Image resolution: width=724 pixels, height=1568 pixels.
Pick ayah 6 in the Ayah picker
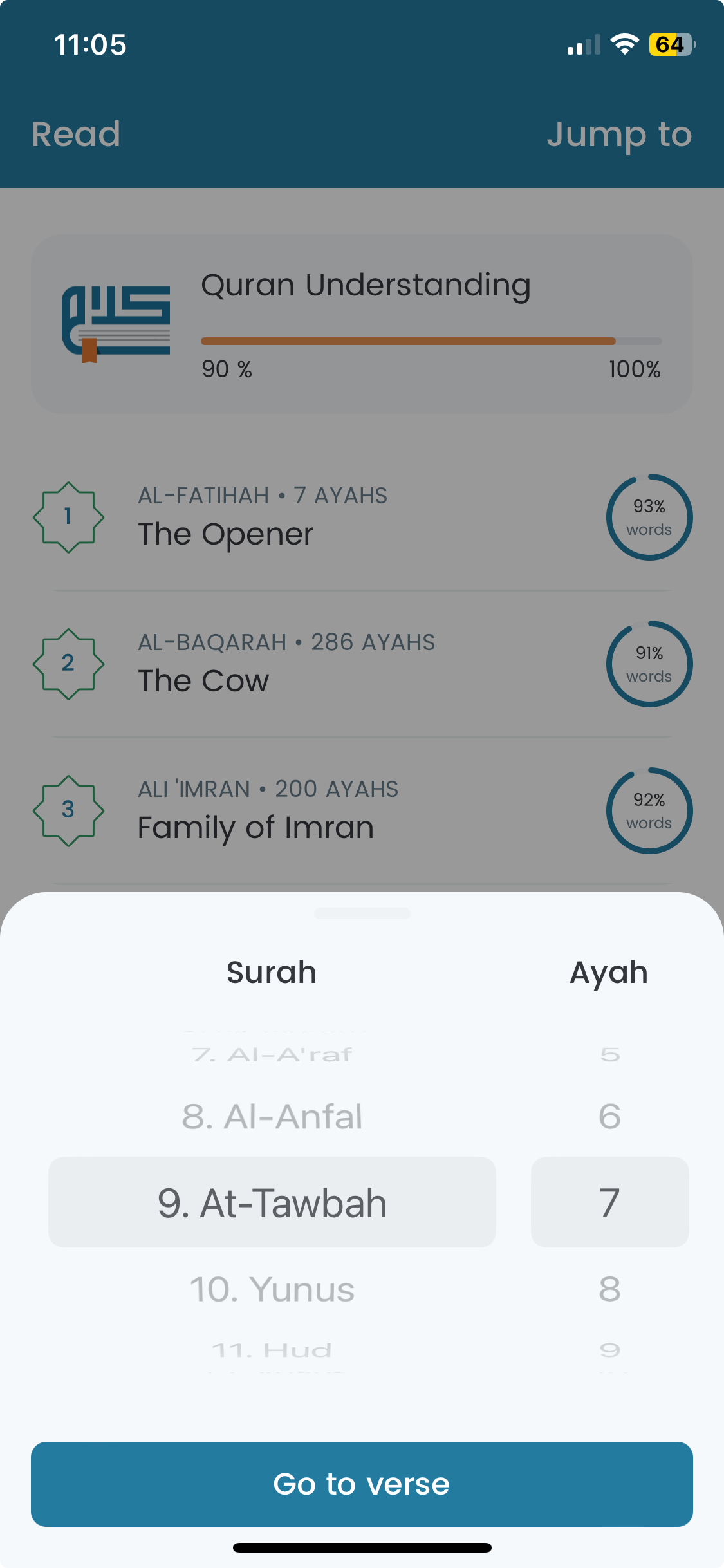pyautogui.click(x=609, y=1117)
